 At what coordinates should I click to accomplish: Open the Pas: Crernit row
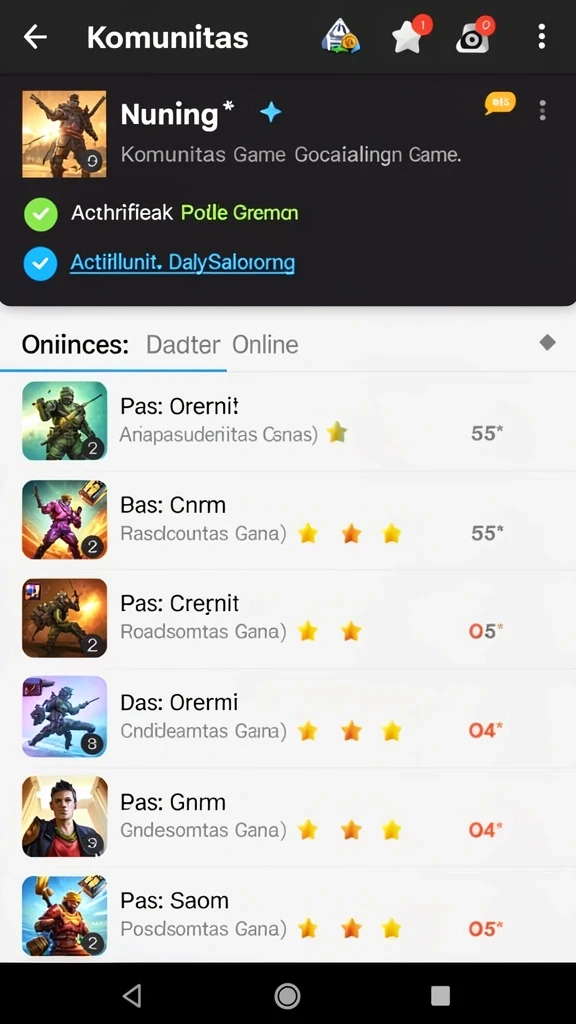[288, 618]
